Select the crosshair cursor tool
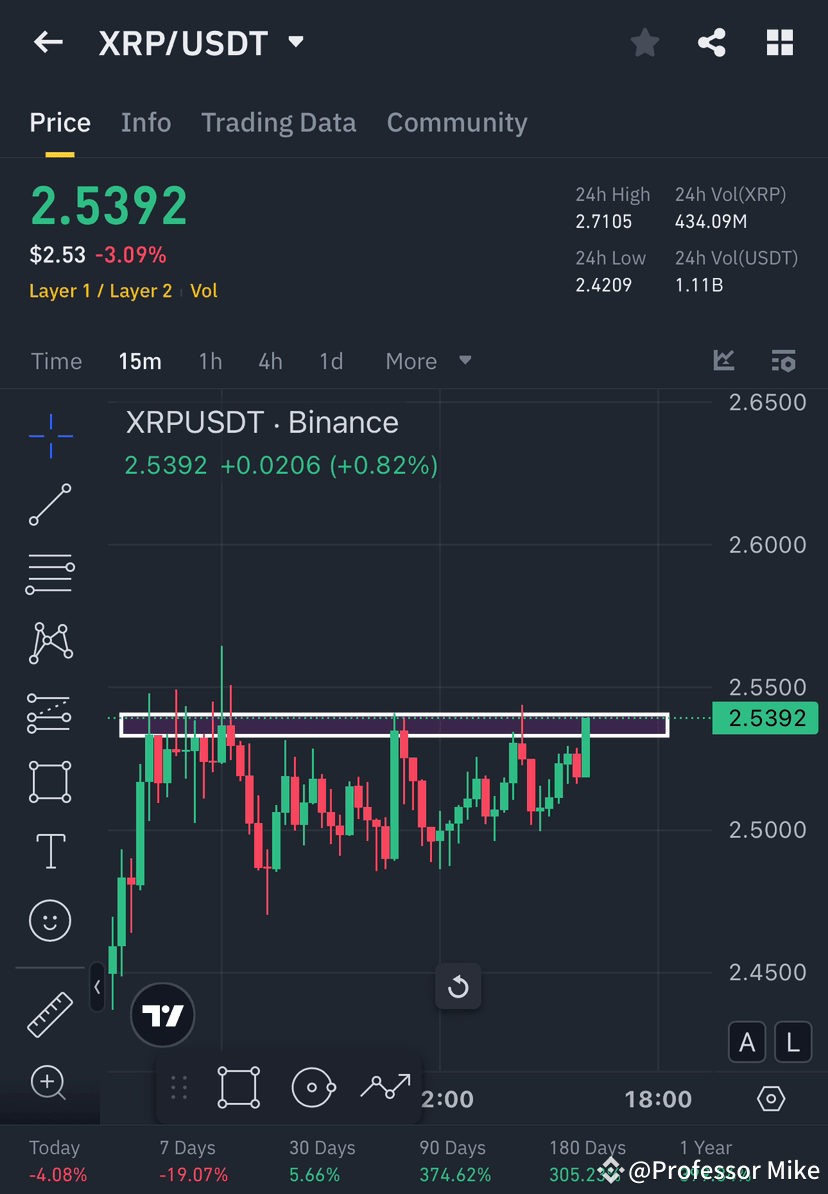The width and height of the screenshot is (828, 1194). [50, 435]
